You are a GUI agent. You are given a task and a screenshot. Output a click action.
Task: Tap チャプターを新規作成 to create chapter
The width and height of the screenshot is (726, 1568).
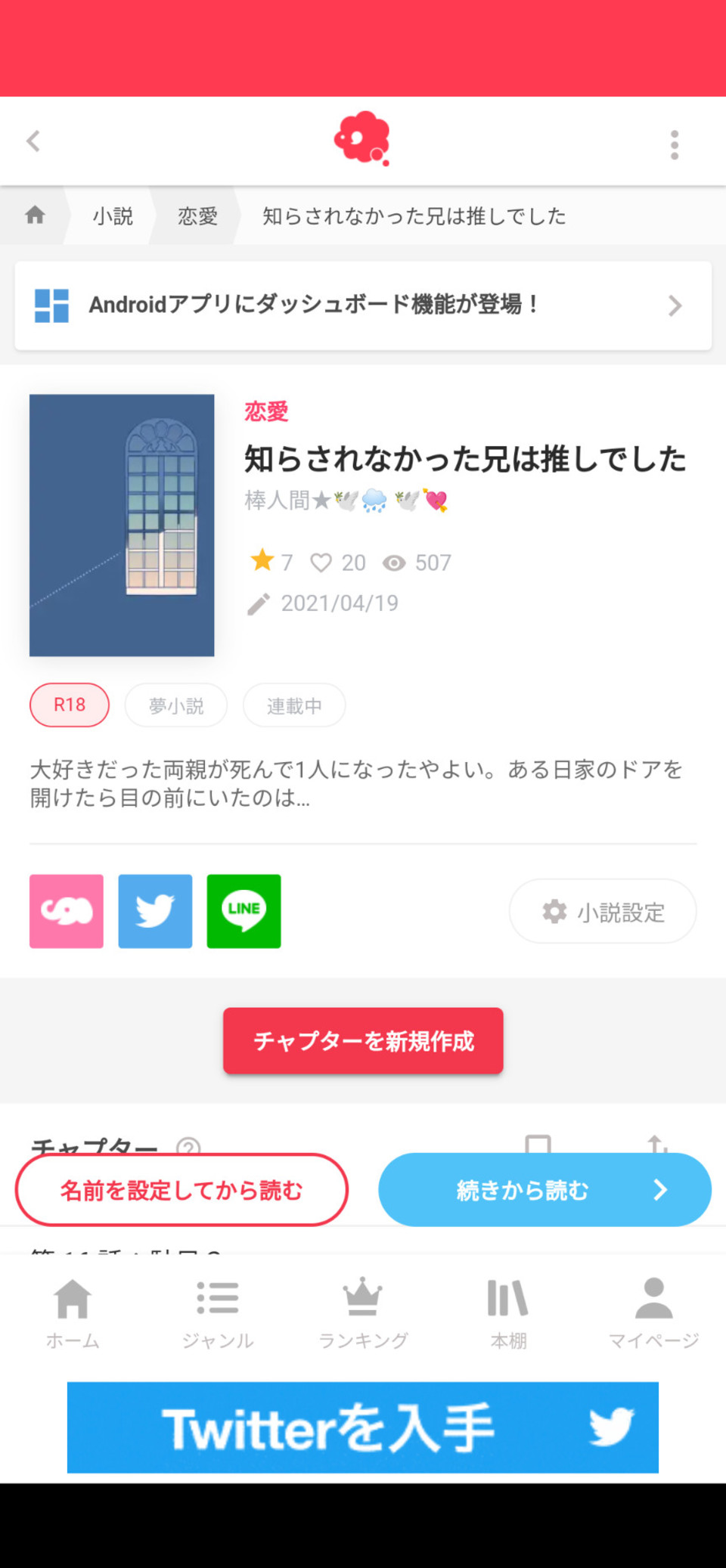[x=363, y=1040]
